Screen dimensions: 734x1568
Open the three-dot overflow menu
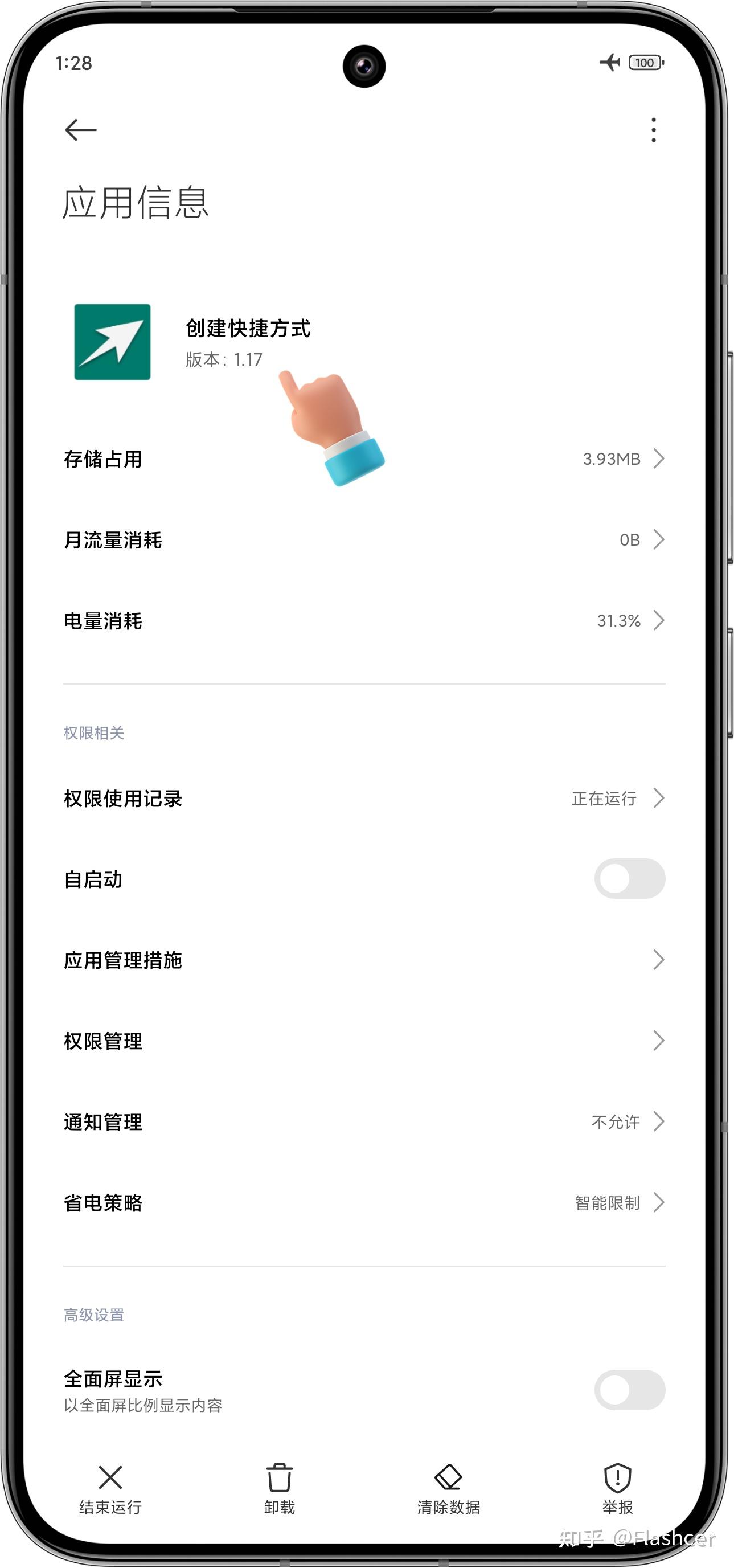(653, 130)
